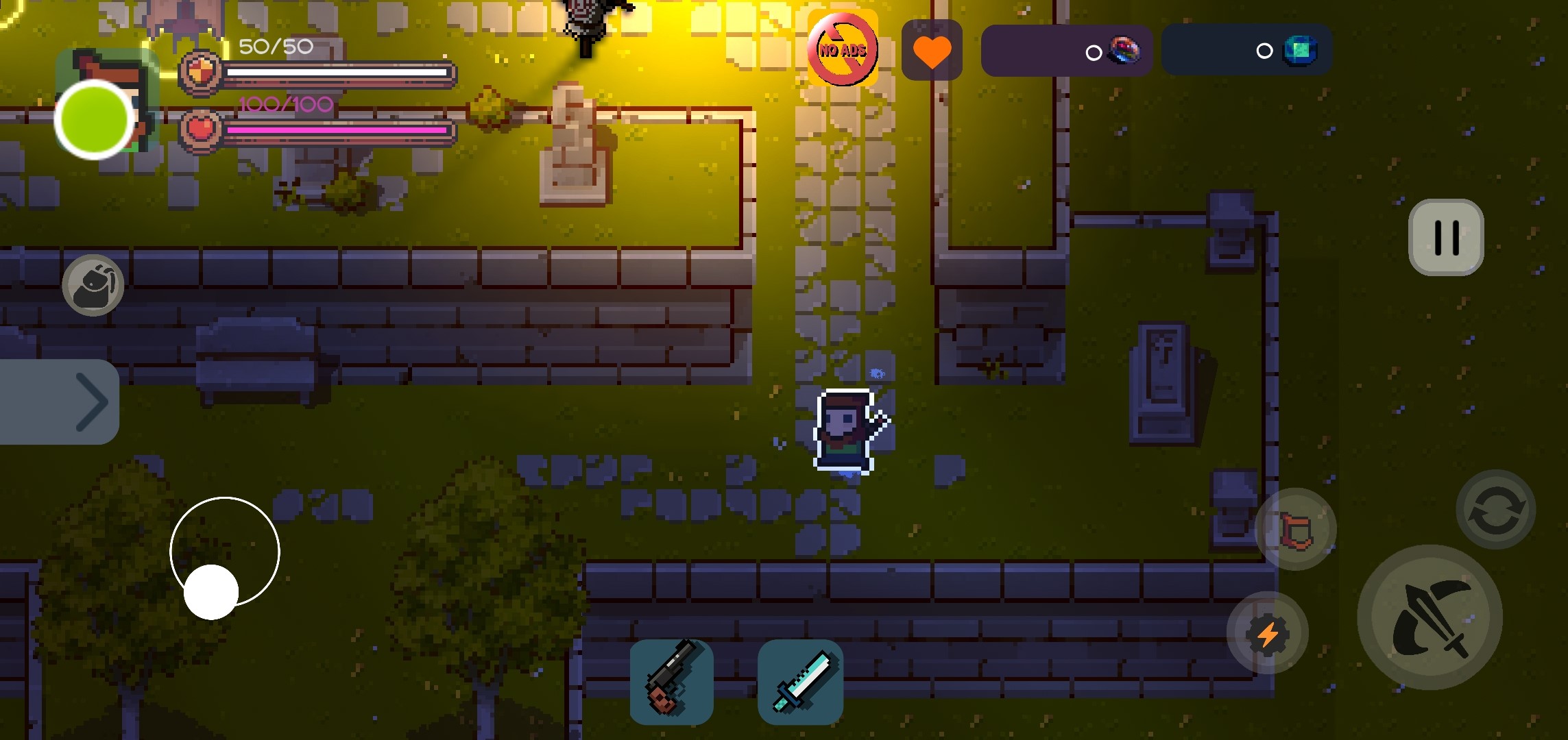This screenshot has height=740, width=1568.
Task: Tap the orange heart button
Action: [932, 51]
